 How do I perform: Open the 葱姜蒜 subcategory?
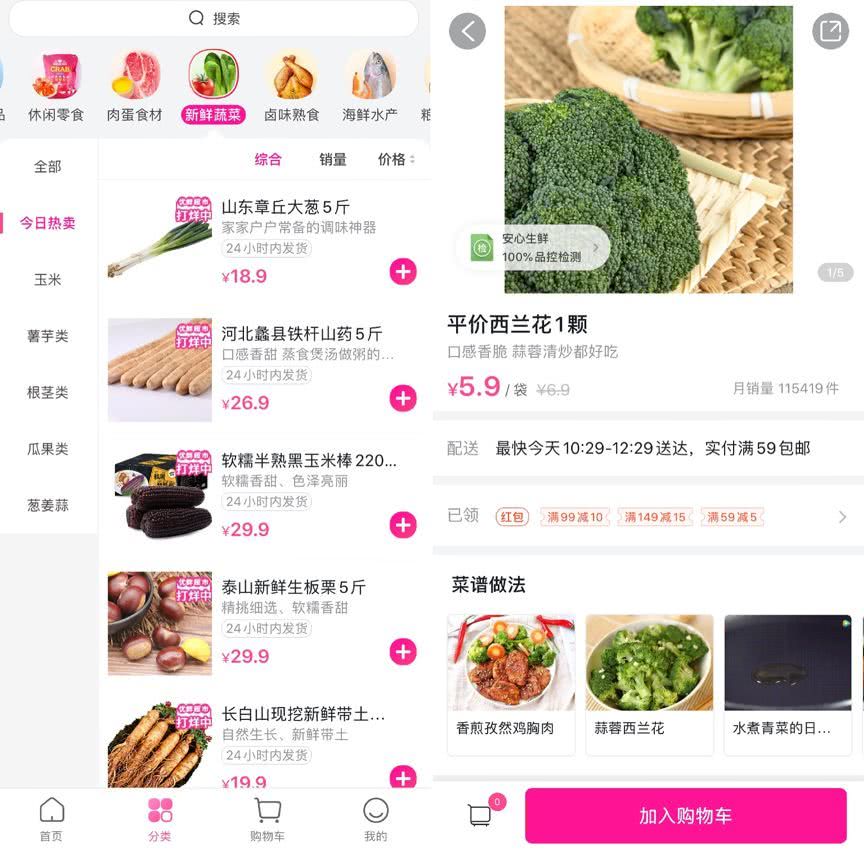[x=48, y=505]
